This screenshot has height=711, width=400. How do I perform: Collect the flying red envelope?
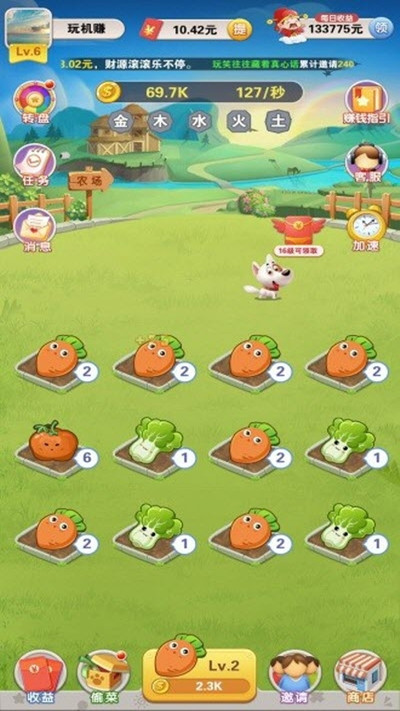[x=298, y=235]
